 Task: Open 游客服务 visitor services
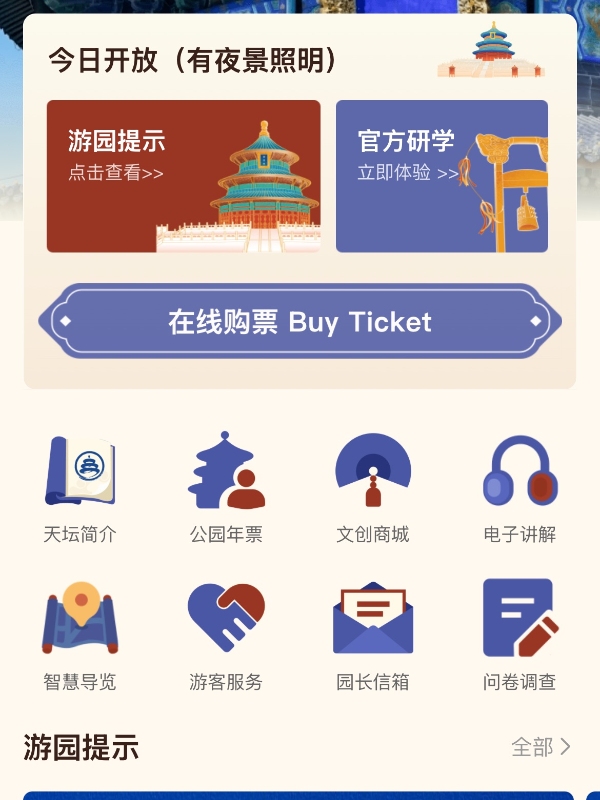[226, 635]
